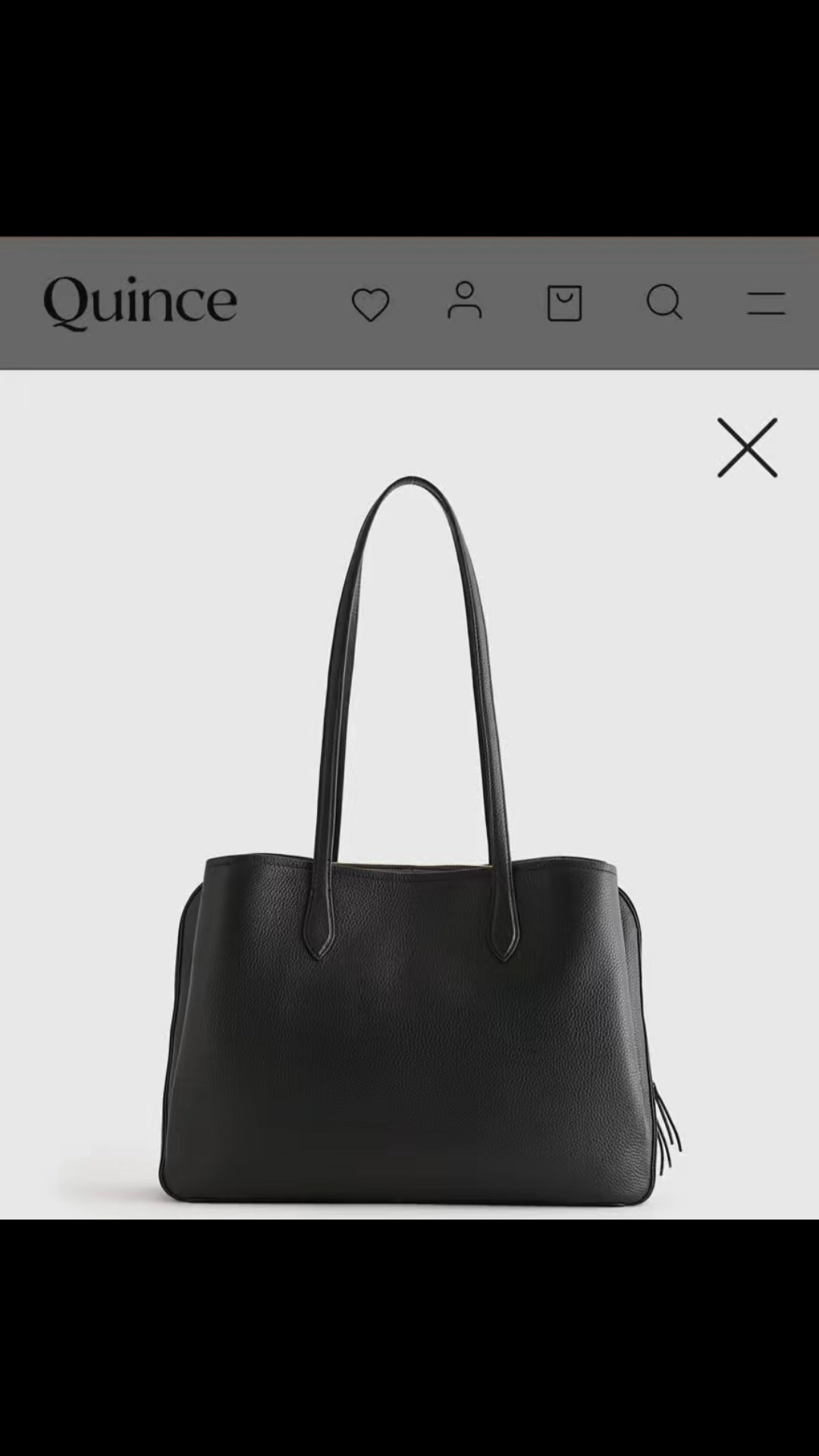Go to the Quince home page
Image resolution: width=819 pixels, height=1456 pixels.
(140, 303)
